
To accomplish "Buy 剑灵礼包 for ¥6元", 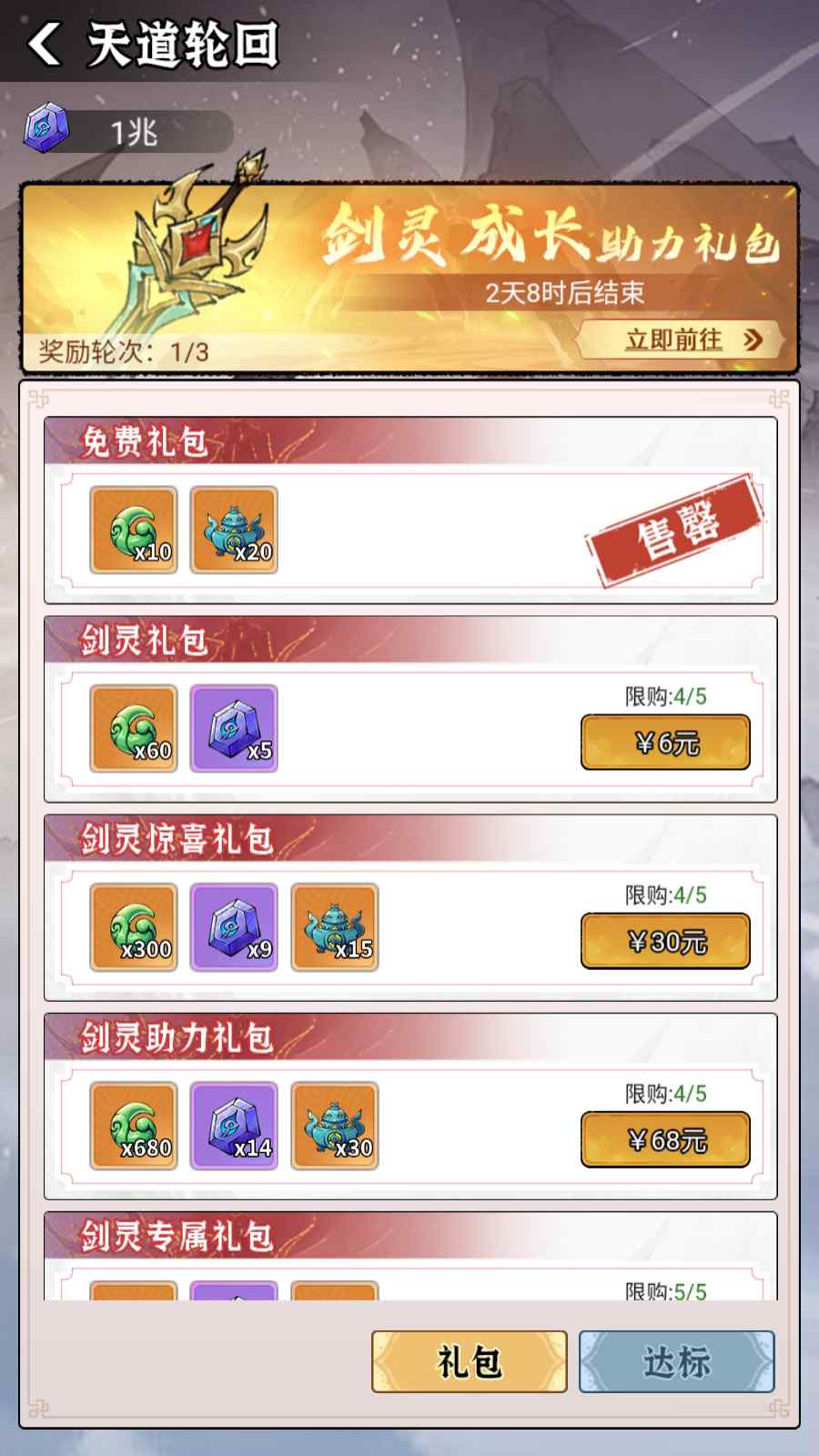I will pyautogui.click(x=665, y=743).
